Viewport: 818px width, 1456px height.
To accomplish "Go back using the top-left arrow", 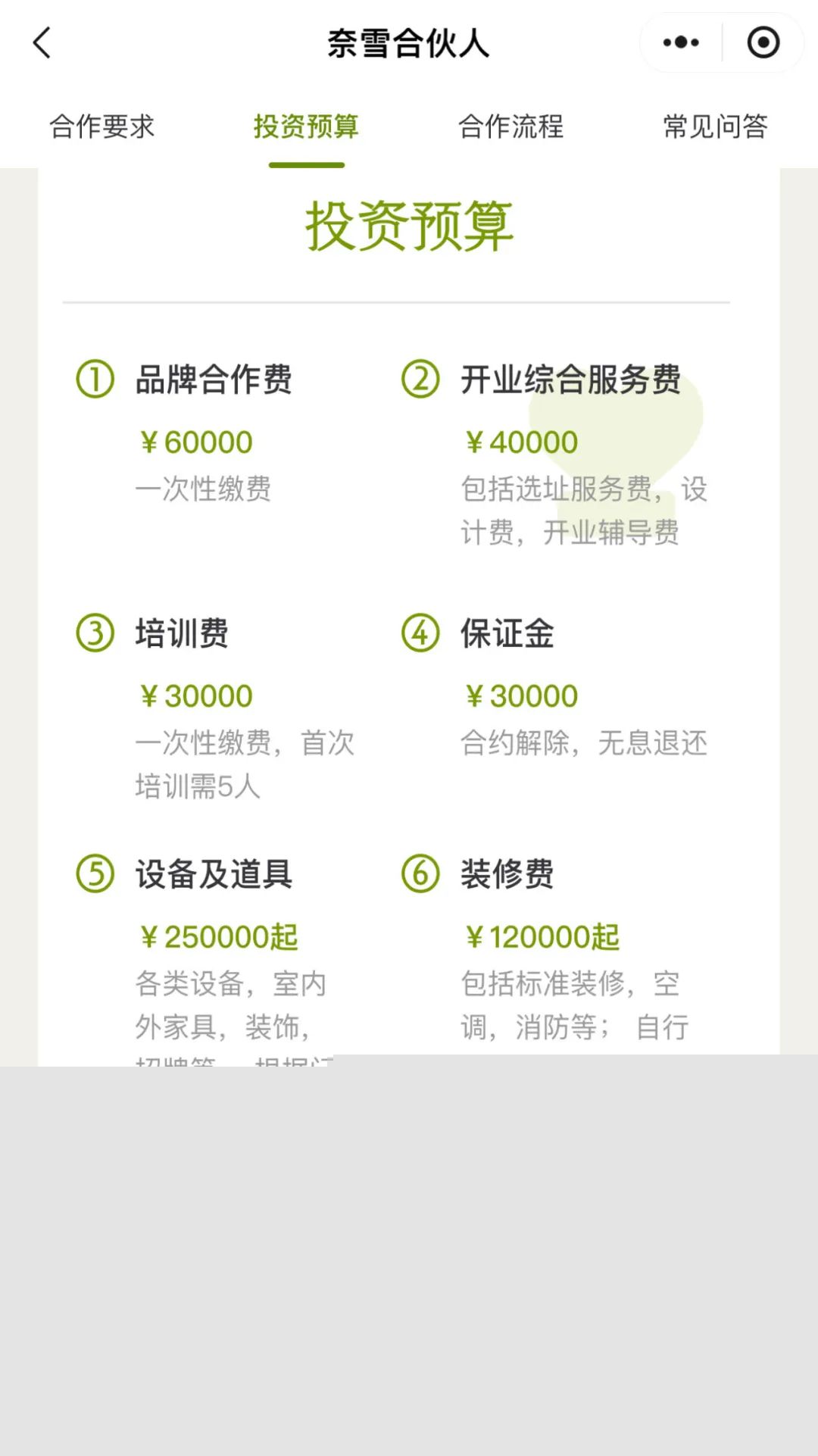I will [x=42, y=43].
